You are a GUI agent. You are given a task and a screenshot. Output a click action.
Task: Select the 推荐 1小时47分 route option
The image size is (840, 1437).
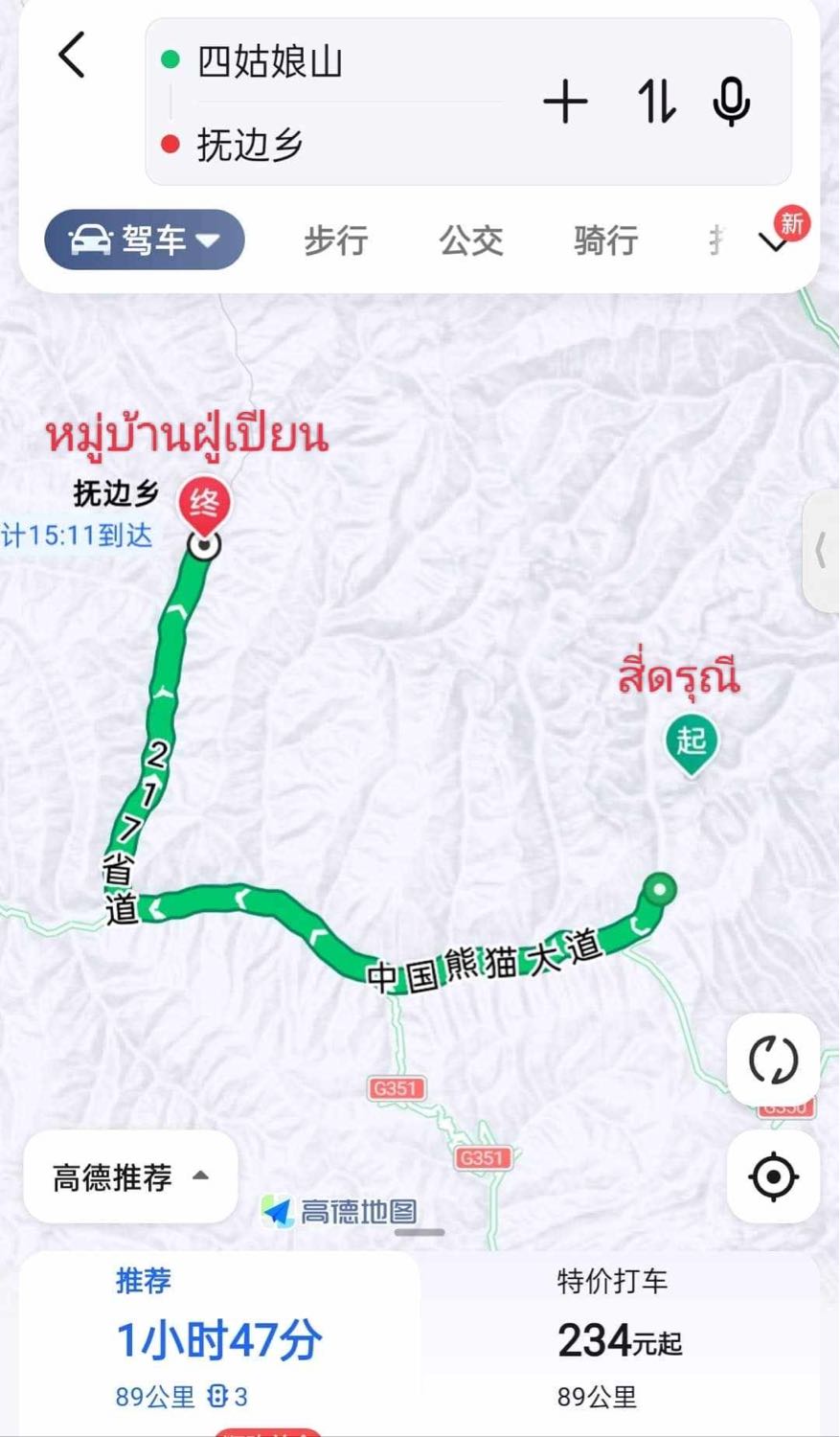219,1339
